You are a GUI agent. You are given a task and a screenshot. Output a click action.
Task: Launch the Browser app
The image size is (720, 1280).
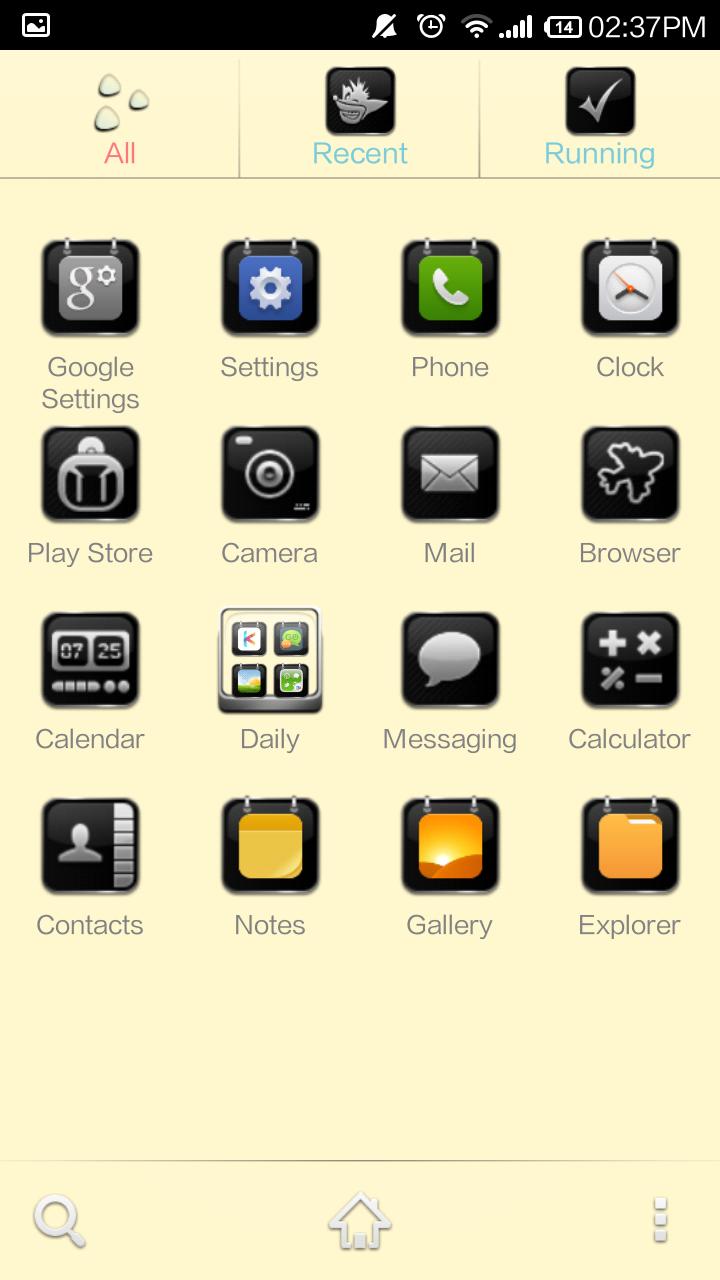pyautogui.click(x=630, y=474)
